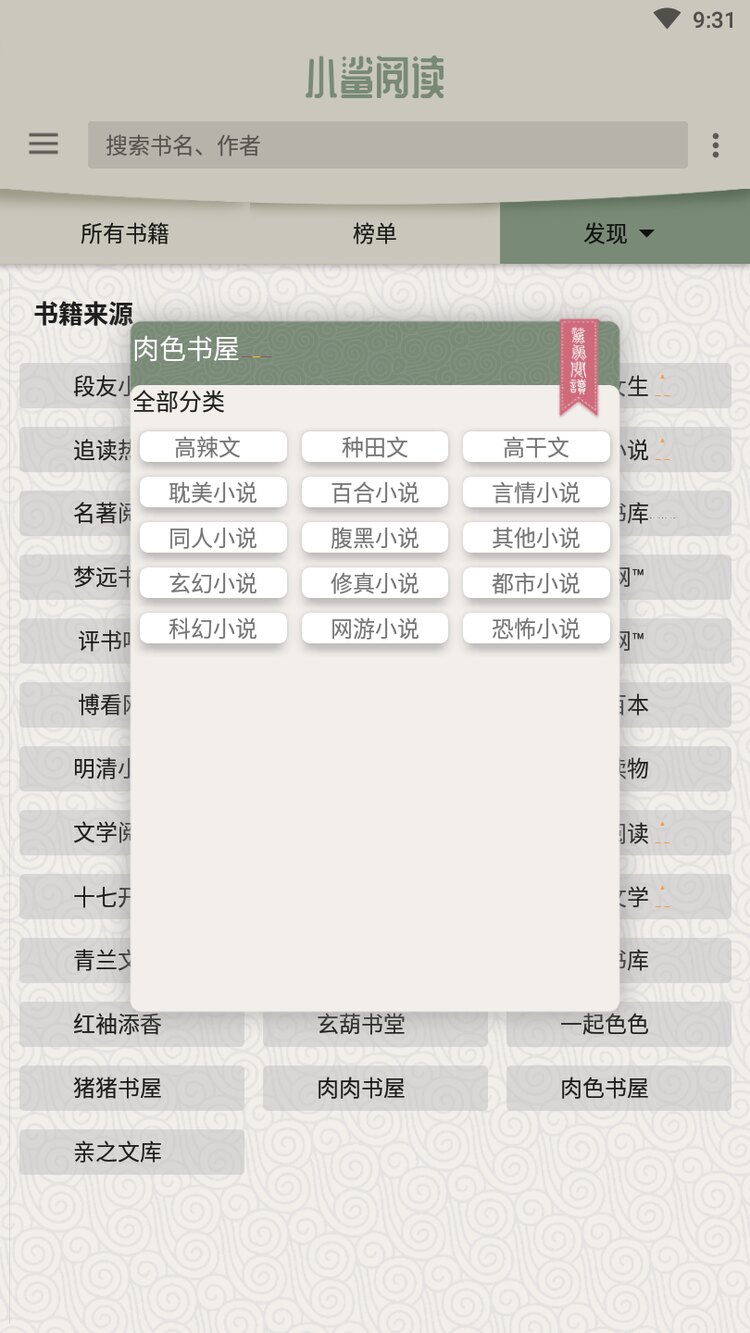Image resolution: width=750 pixels, height=1333 pixels.
Task: Select the 网游小说 category
Action: click(x=375, y=628)
